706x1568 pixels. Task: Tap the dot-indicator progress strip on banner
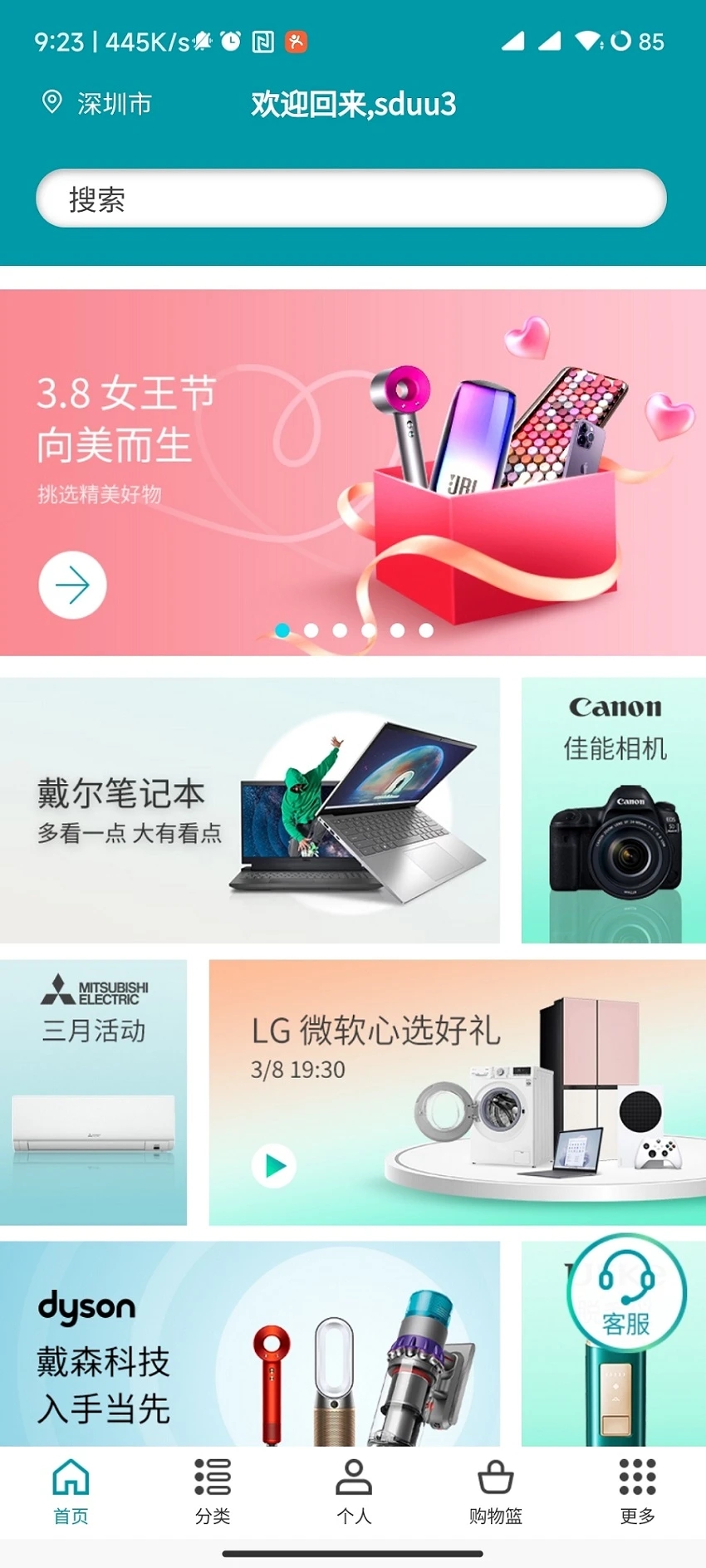[x=353, y=630]
